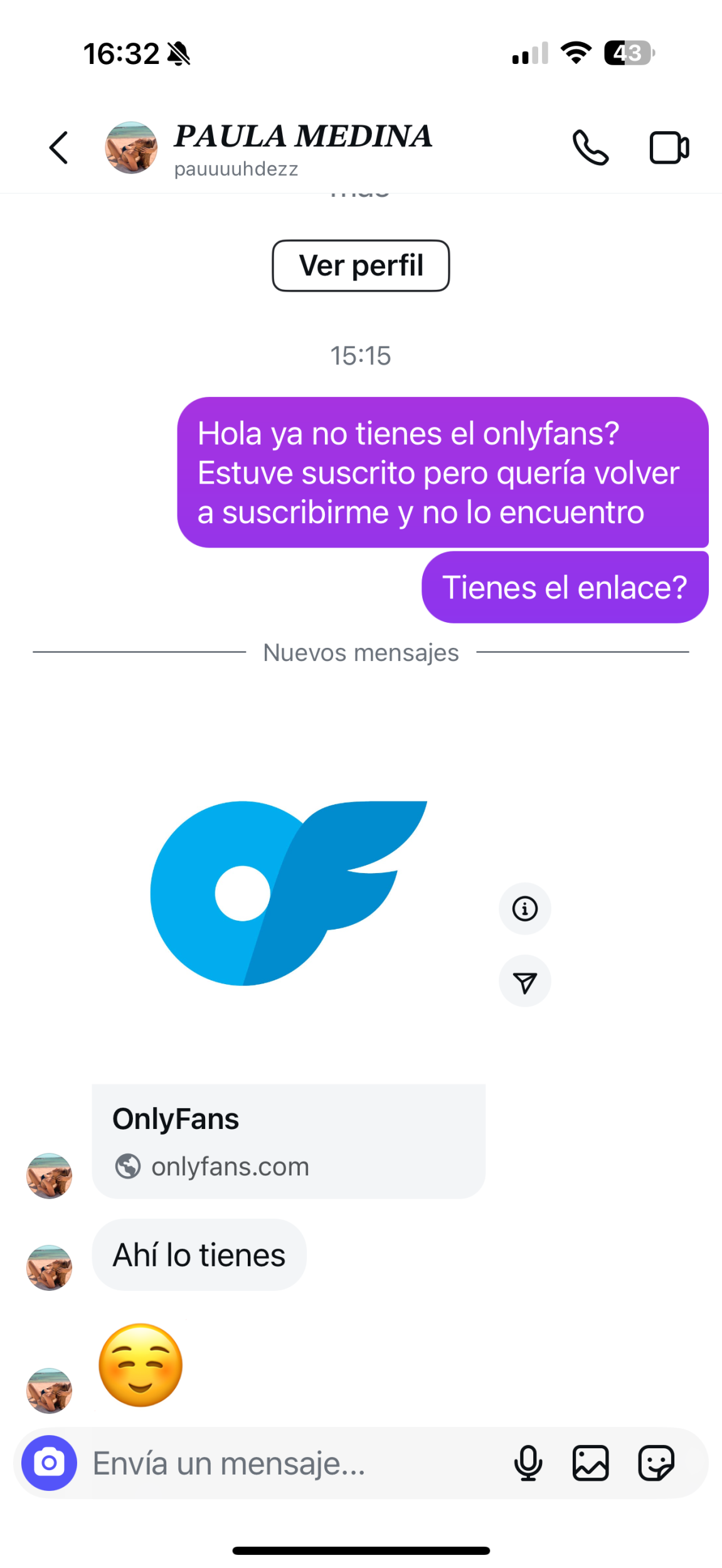Open the camera from the message bar
The width and height of the screenshot is (722, 1568).
[x=49, y=1463]
